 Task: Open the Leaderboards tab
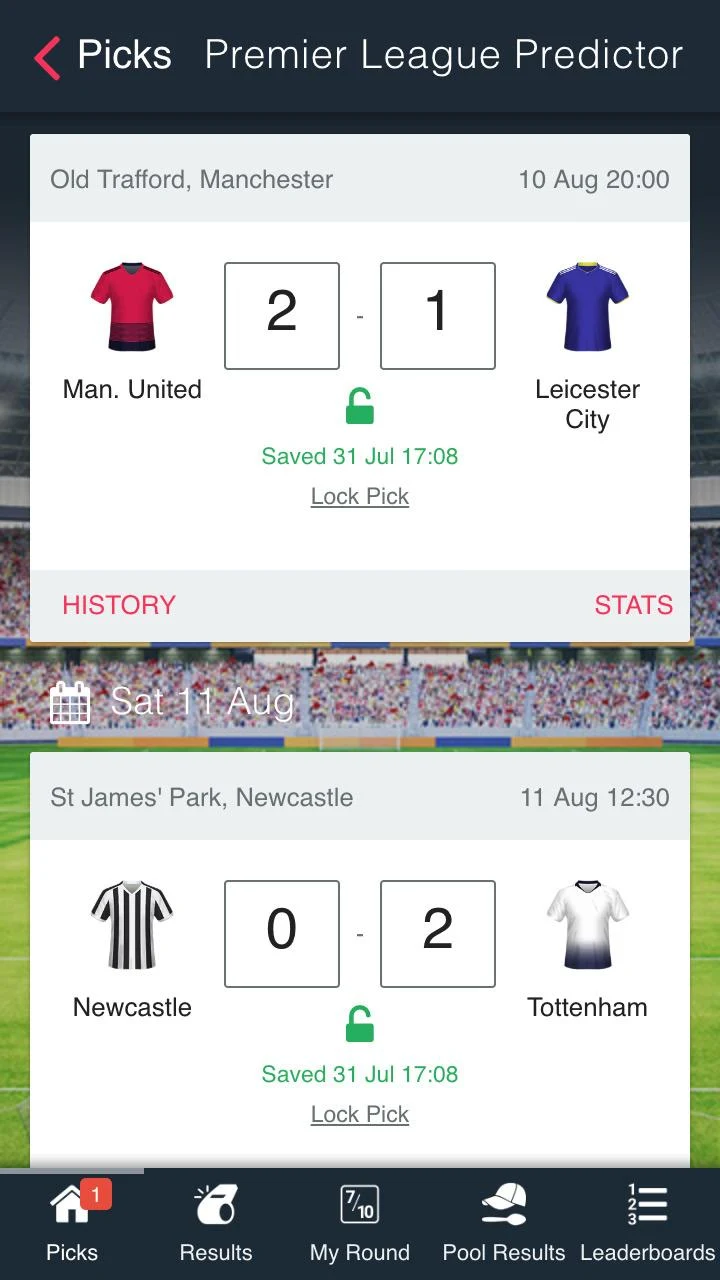point(648,1224)
